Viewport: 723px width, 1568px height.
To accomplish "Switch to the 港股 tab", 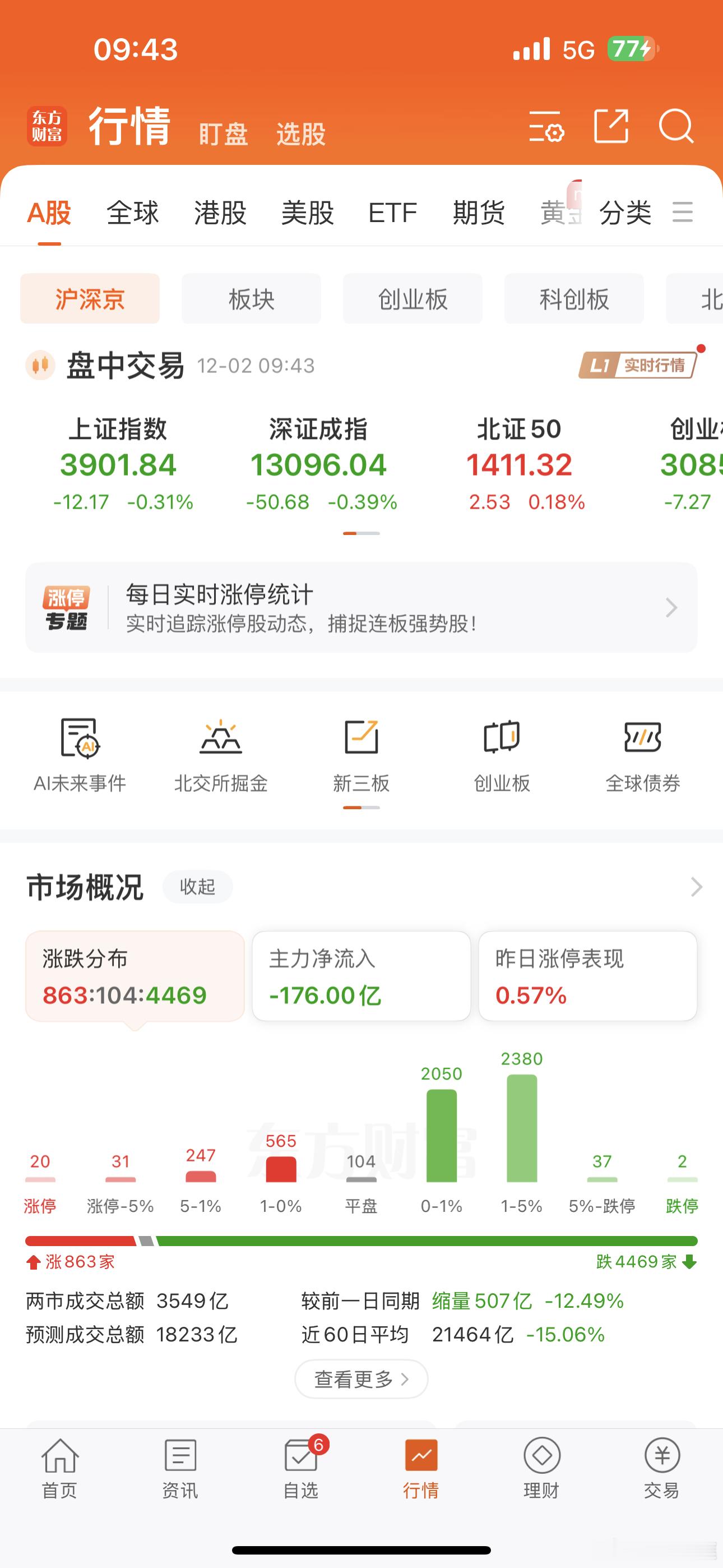I will (x=220, y=213).
